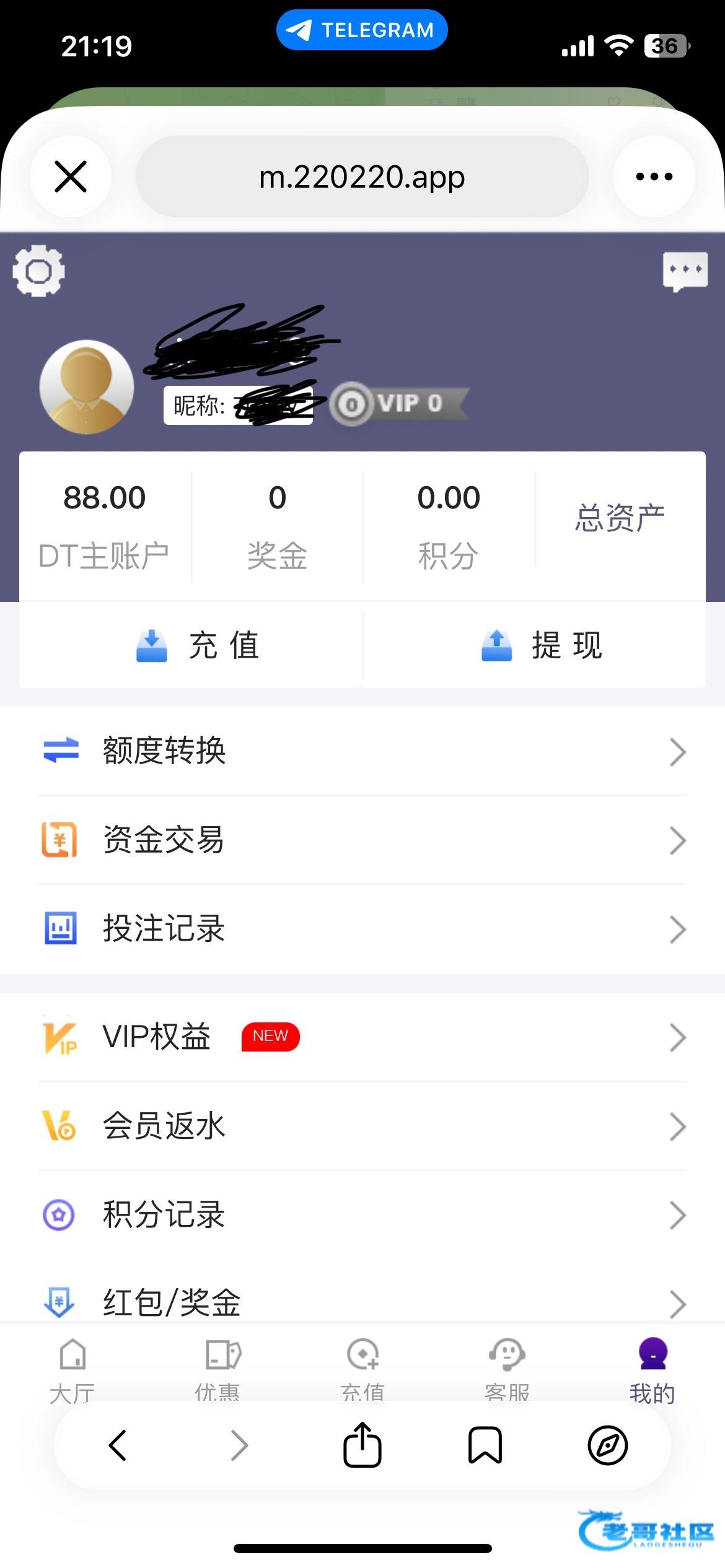Return to Telegram via the status pill

(362, 30)
